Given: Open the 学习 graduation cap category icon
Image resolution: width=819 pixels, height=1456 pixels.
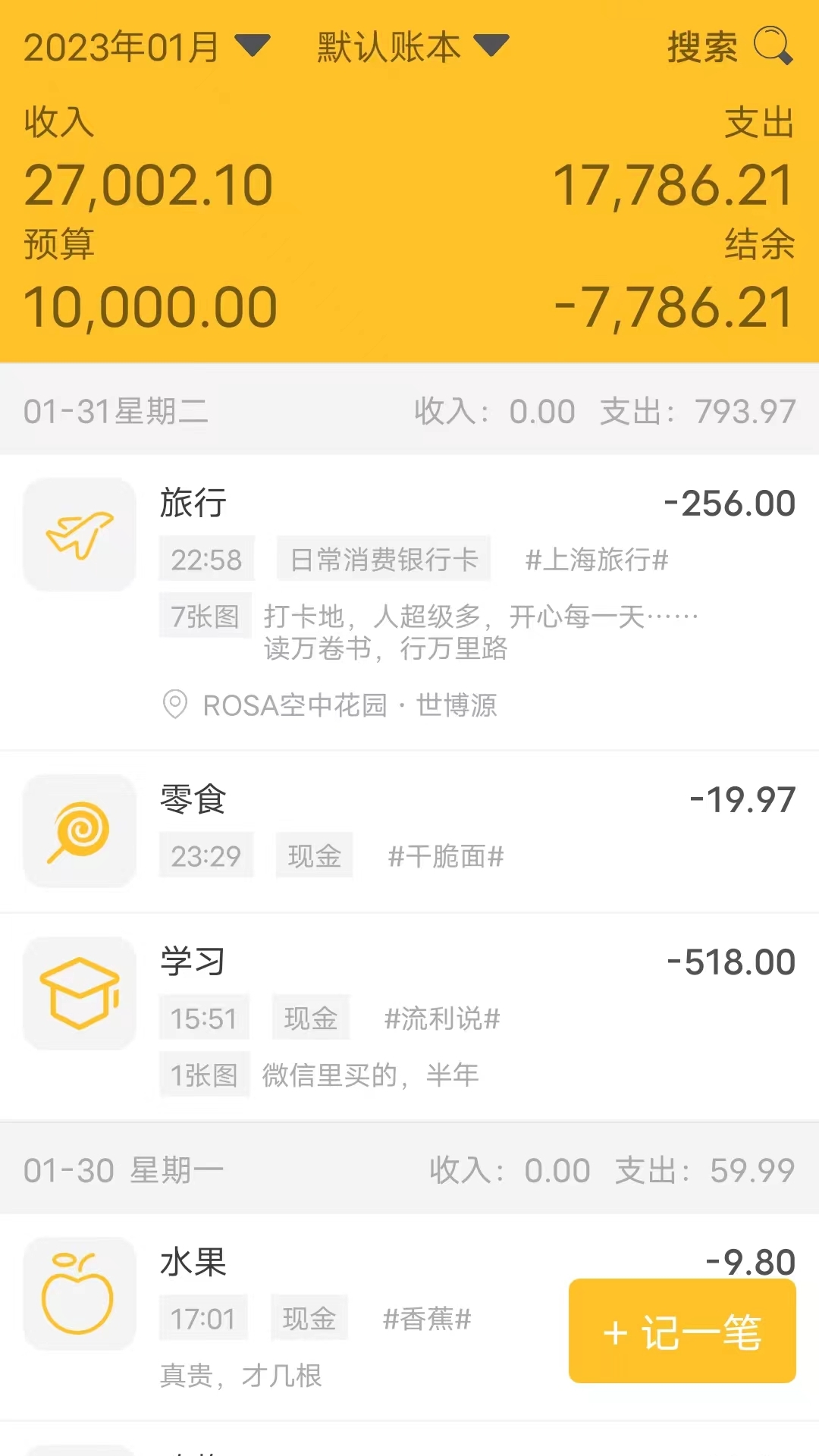Looking at the screenshot, I should 79,994.
